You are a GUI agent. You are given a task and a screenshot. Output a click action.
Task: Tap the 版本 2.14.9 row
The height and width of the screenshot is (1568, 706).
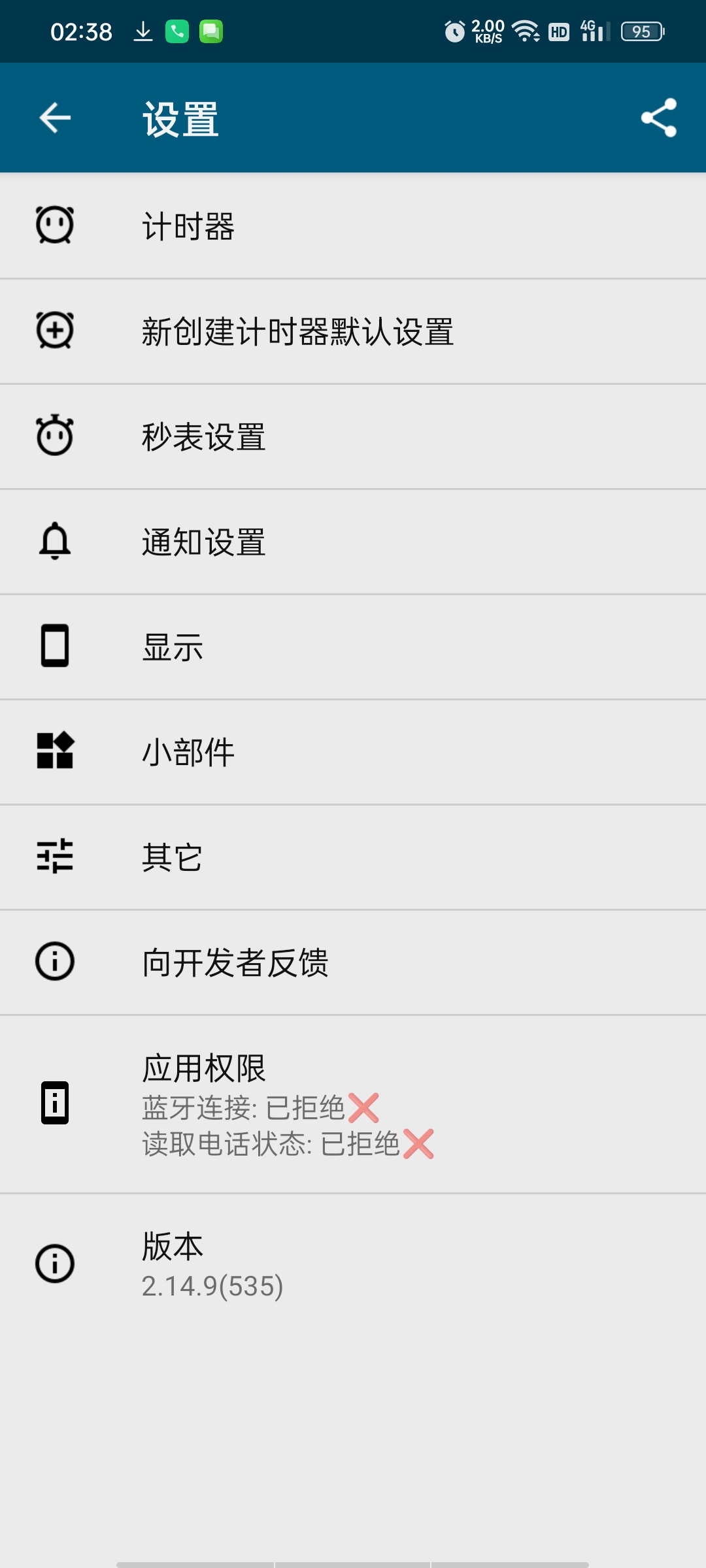353,1264
